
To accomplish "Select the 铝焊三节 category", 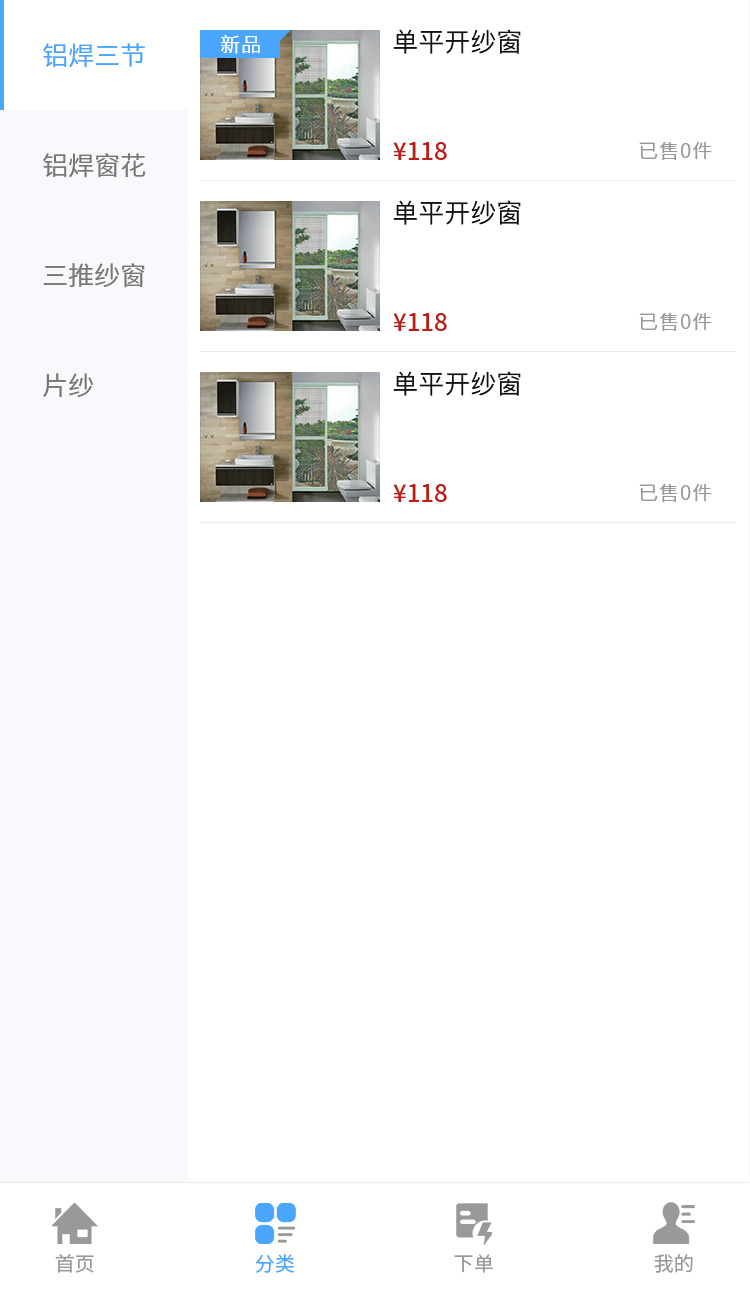I will point(94,55).
